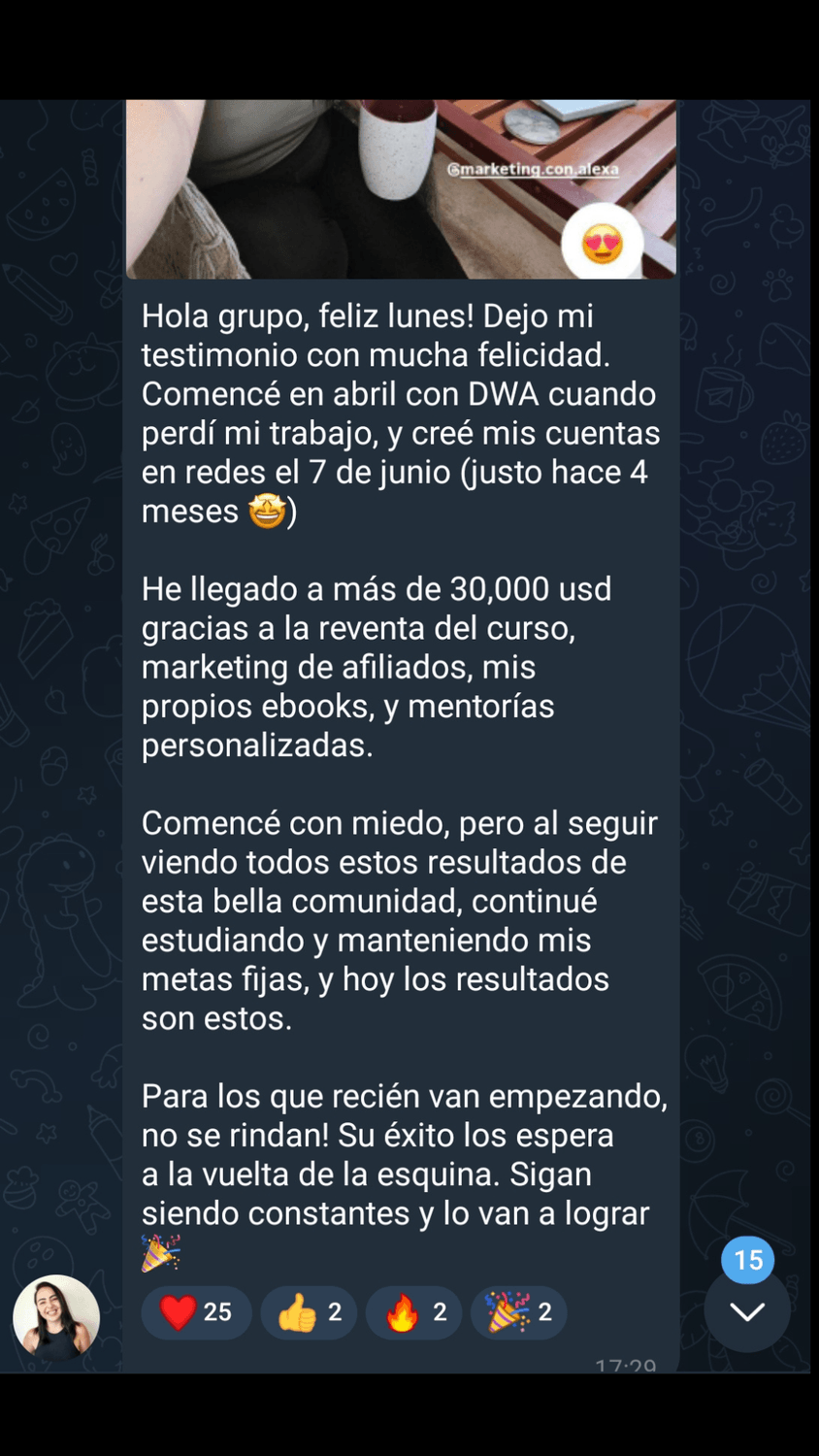The height and width of the screenshot is (1456, 819).
Task: Tap the heart reaction with 25
Action: click(x=196, y=1312)
